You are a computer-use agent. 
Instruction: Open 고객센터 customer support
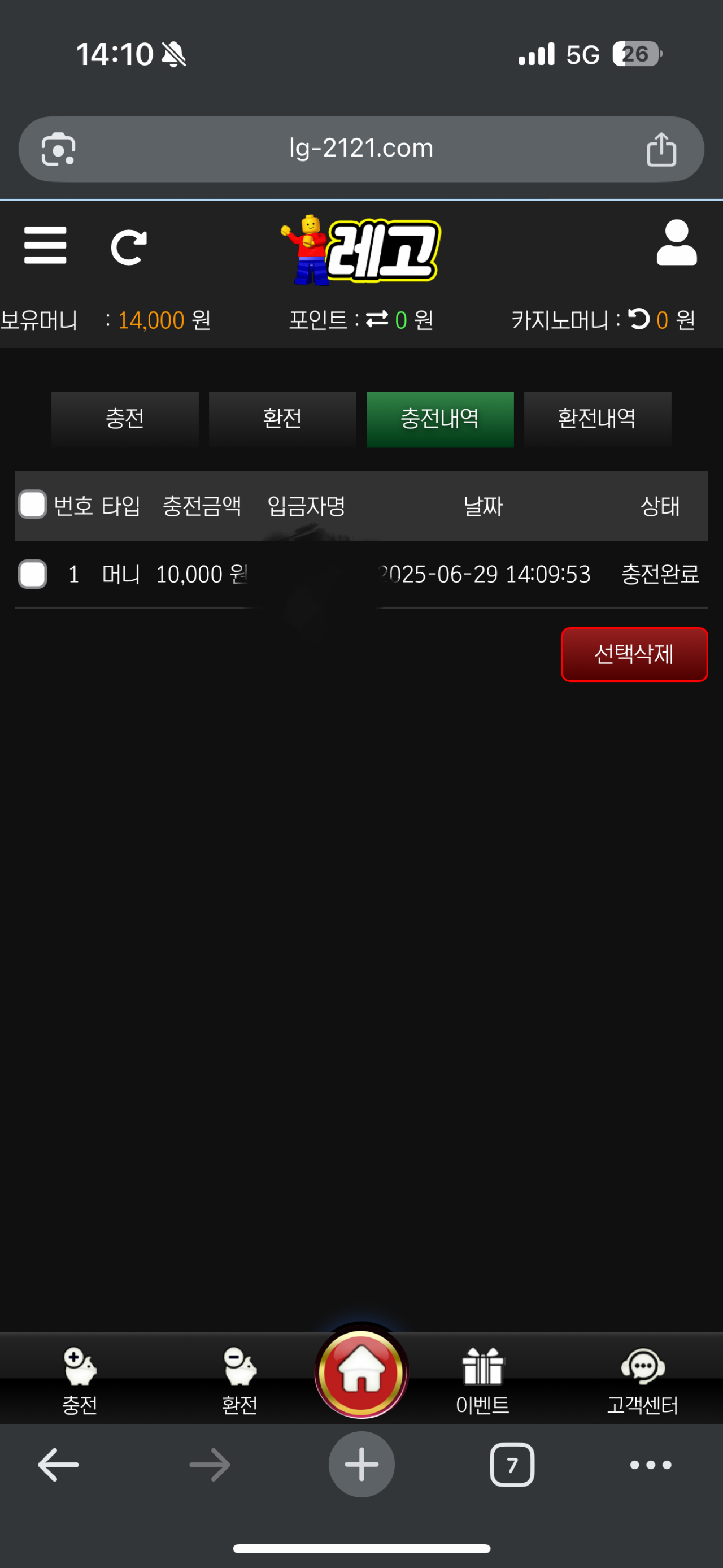642,1379
